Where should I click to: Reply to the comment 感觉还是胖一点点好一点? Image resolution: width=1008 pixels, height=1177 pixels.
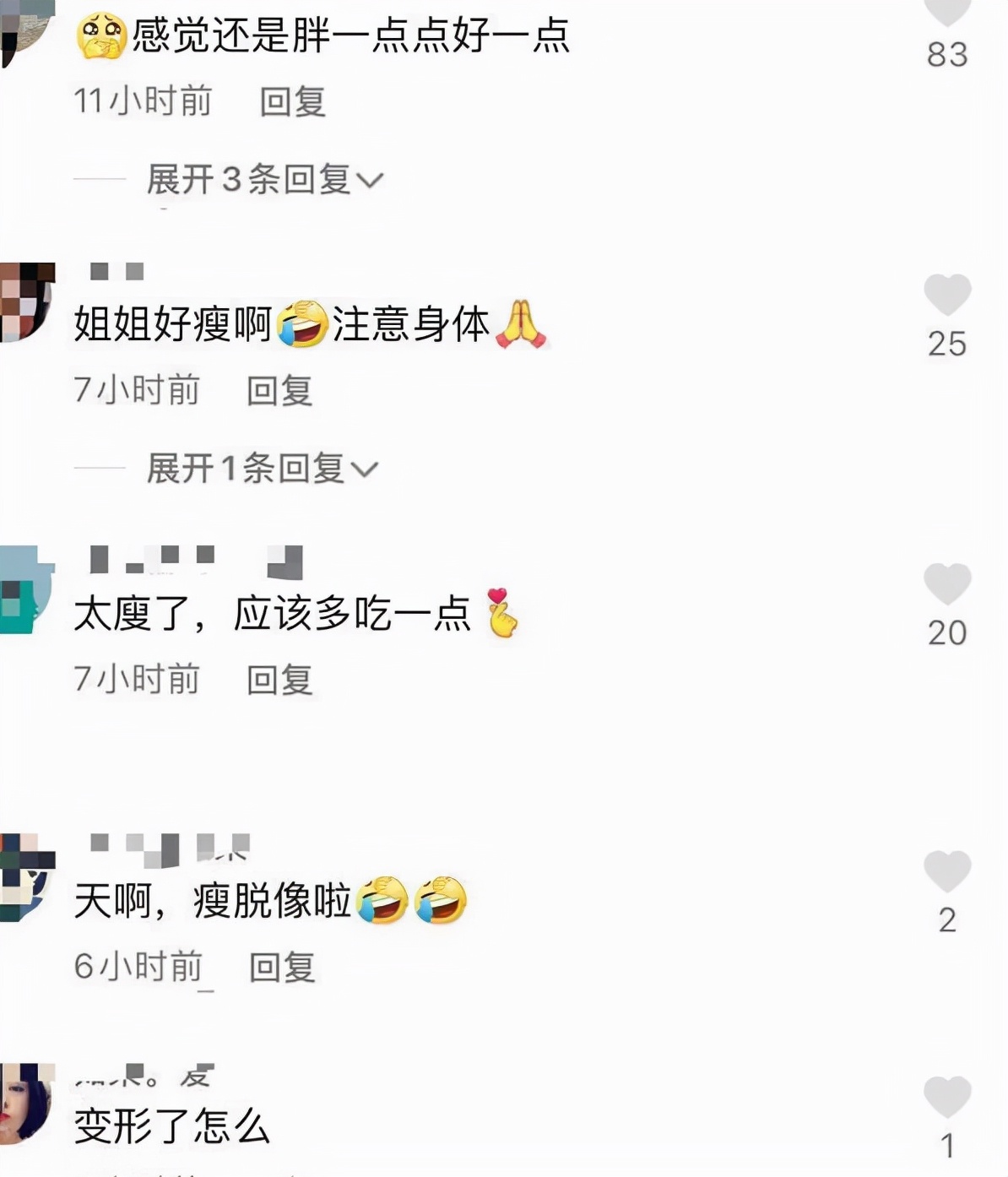pos(292,102)
